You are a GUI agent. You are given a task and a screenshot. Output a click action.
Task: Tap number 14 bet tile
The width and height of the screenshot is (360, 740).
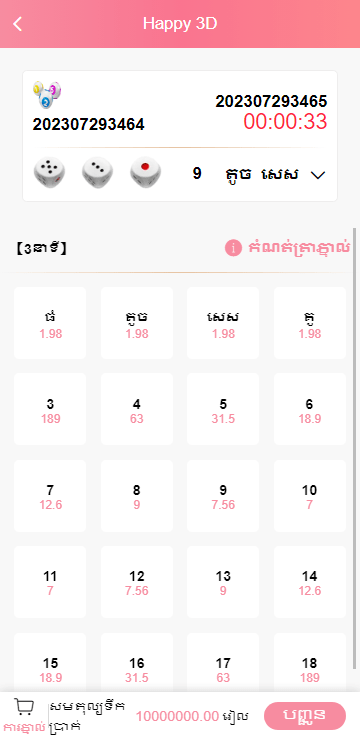click(310, 582)
